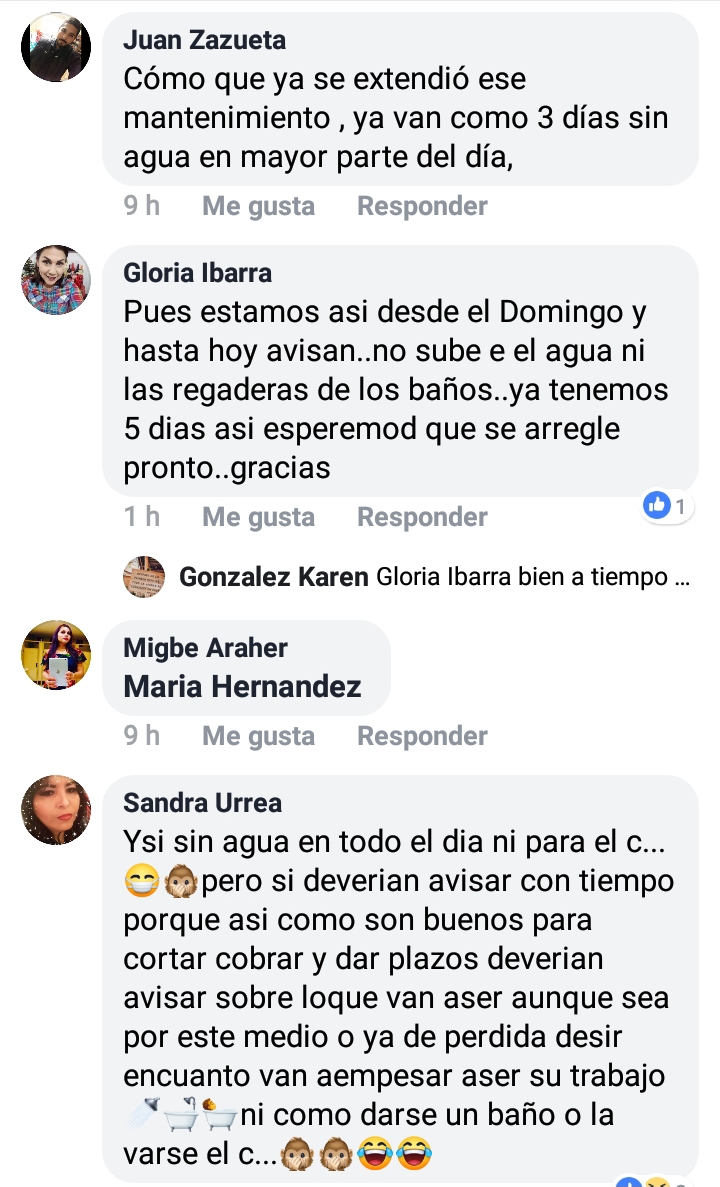Open Sandra Urrea's profile picture
720x1187 pixels.
[x=56, y=810]
